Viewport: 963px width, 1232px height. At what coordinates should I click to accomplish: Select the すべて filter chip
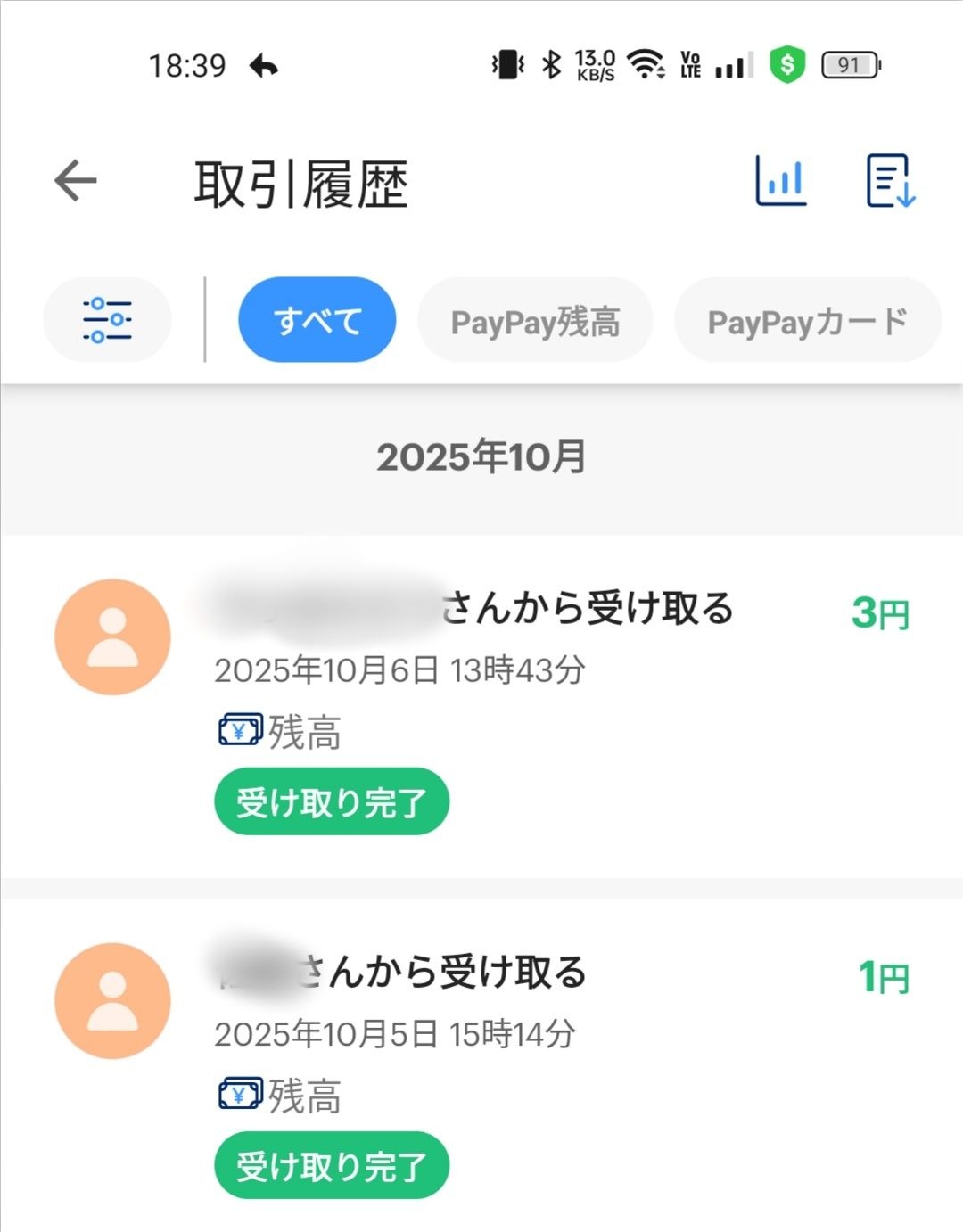317,320
